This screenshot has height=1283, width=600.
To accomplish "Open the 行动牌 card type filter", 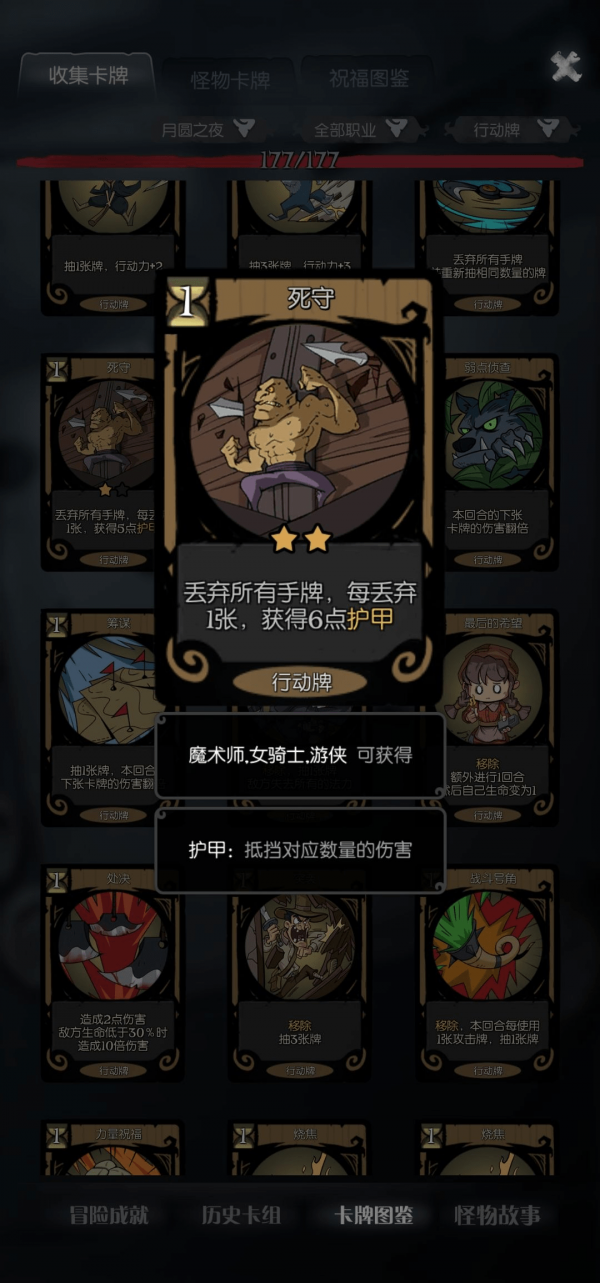I will click(510, 129).
